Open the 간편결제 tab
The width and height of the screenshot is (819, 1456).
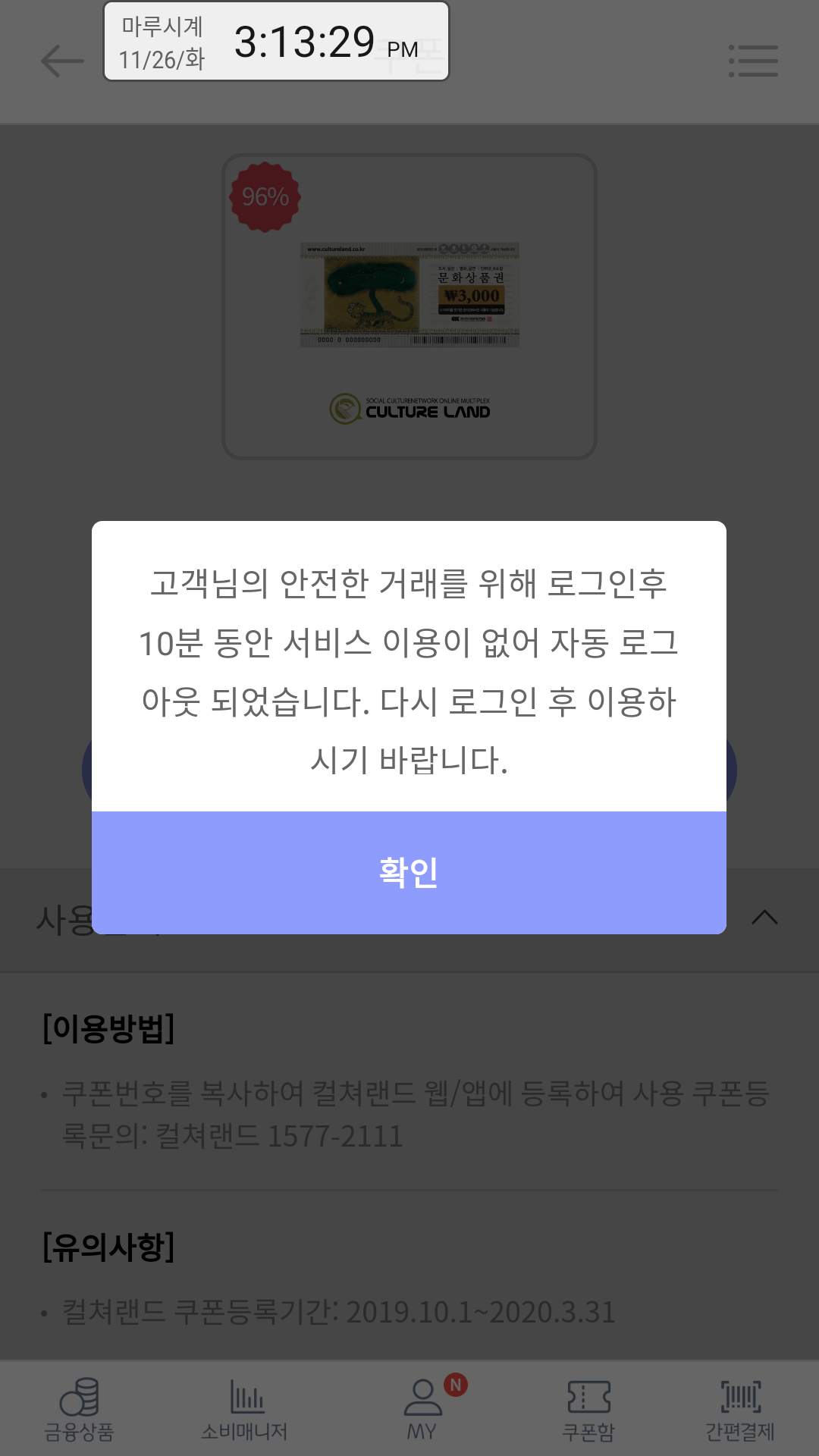click(x=740, y=1409)
